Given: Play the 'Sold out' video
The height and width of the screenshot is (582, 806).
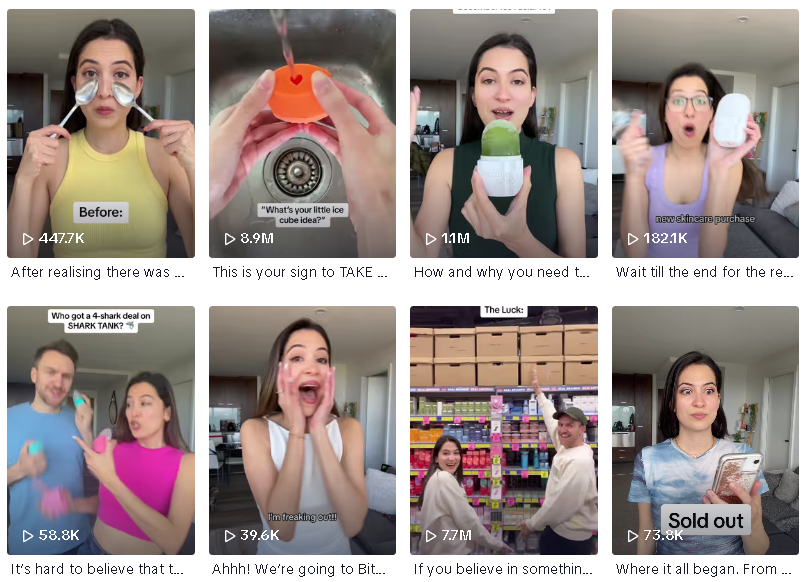Looking at the screenshot, I should point(705,430).
